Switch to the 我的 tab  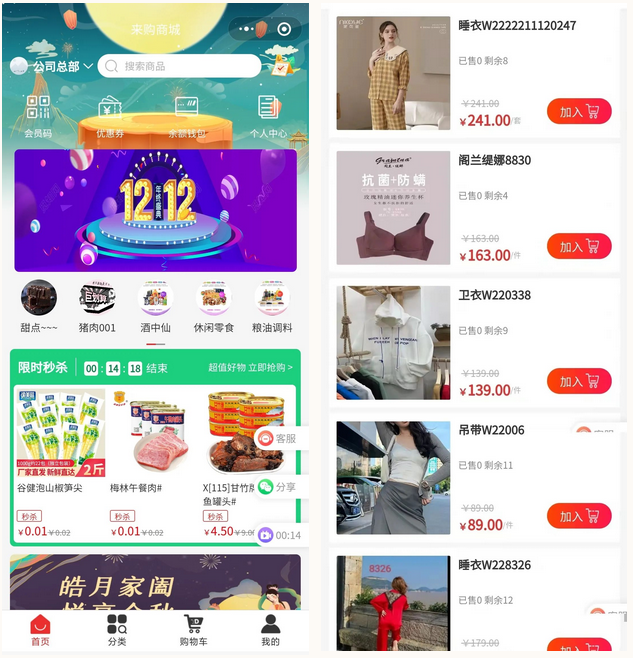point(270,630)
